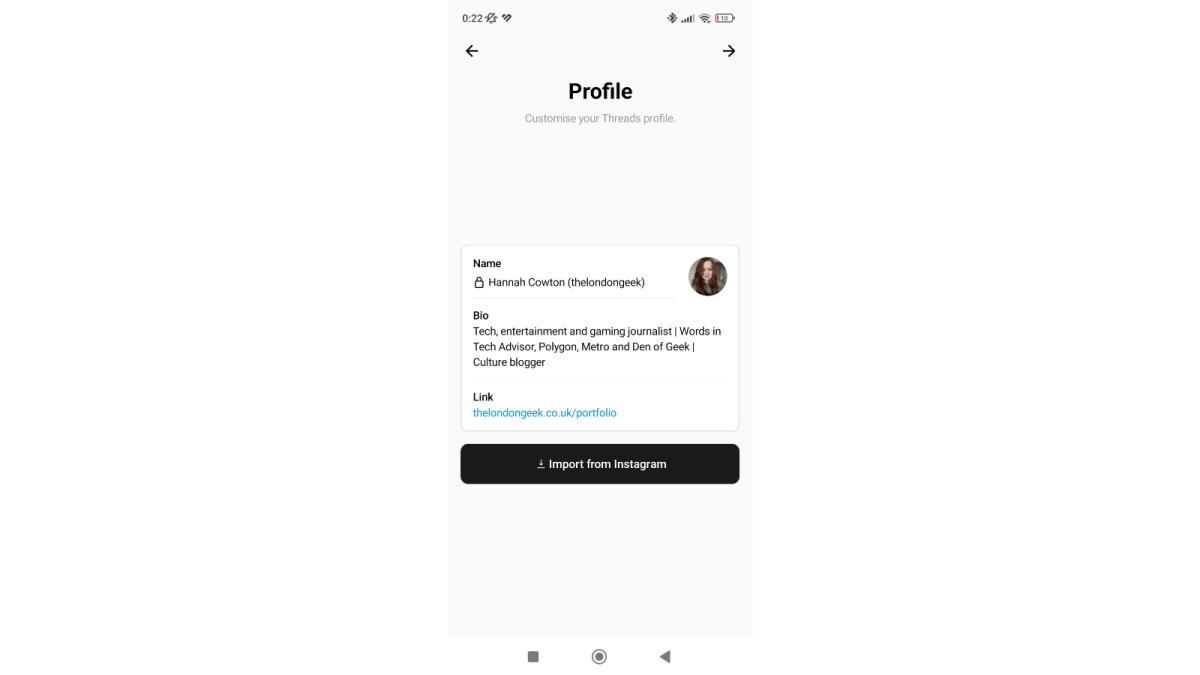Continue with the forward arrow

pos(729,51)
